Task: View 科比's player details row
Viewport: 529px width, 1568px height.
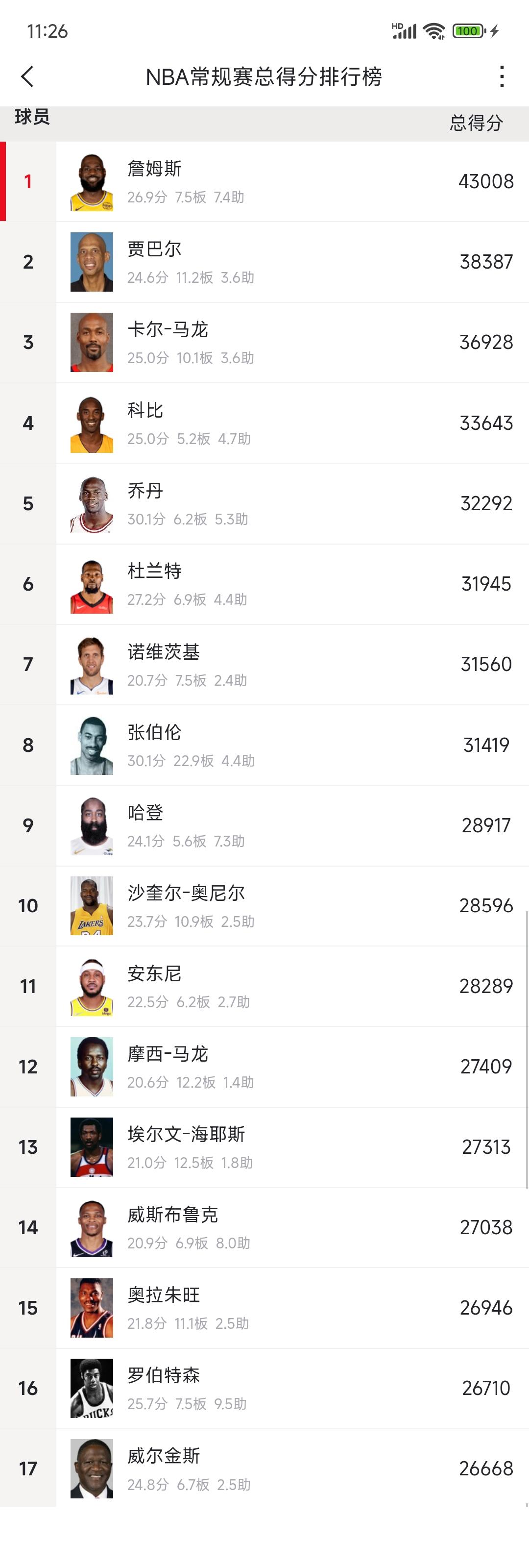Action: tap(264, 422)
